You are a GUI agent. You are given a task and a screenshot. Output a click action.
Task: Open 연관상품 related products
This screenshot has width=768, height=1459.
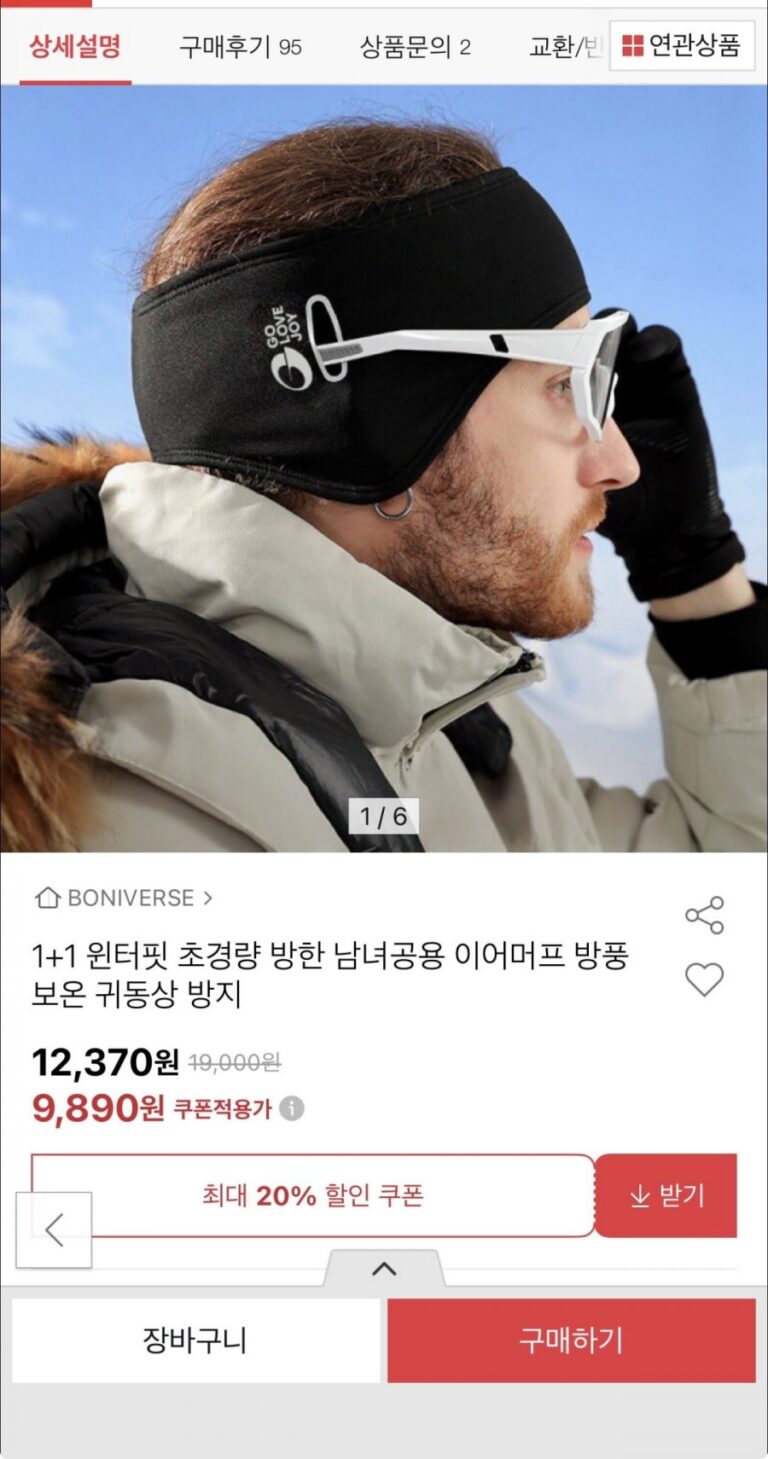tap(682, 46)
